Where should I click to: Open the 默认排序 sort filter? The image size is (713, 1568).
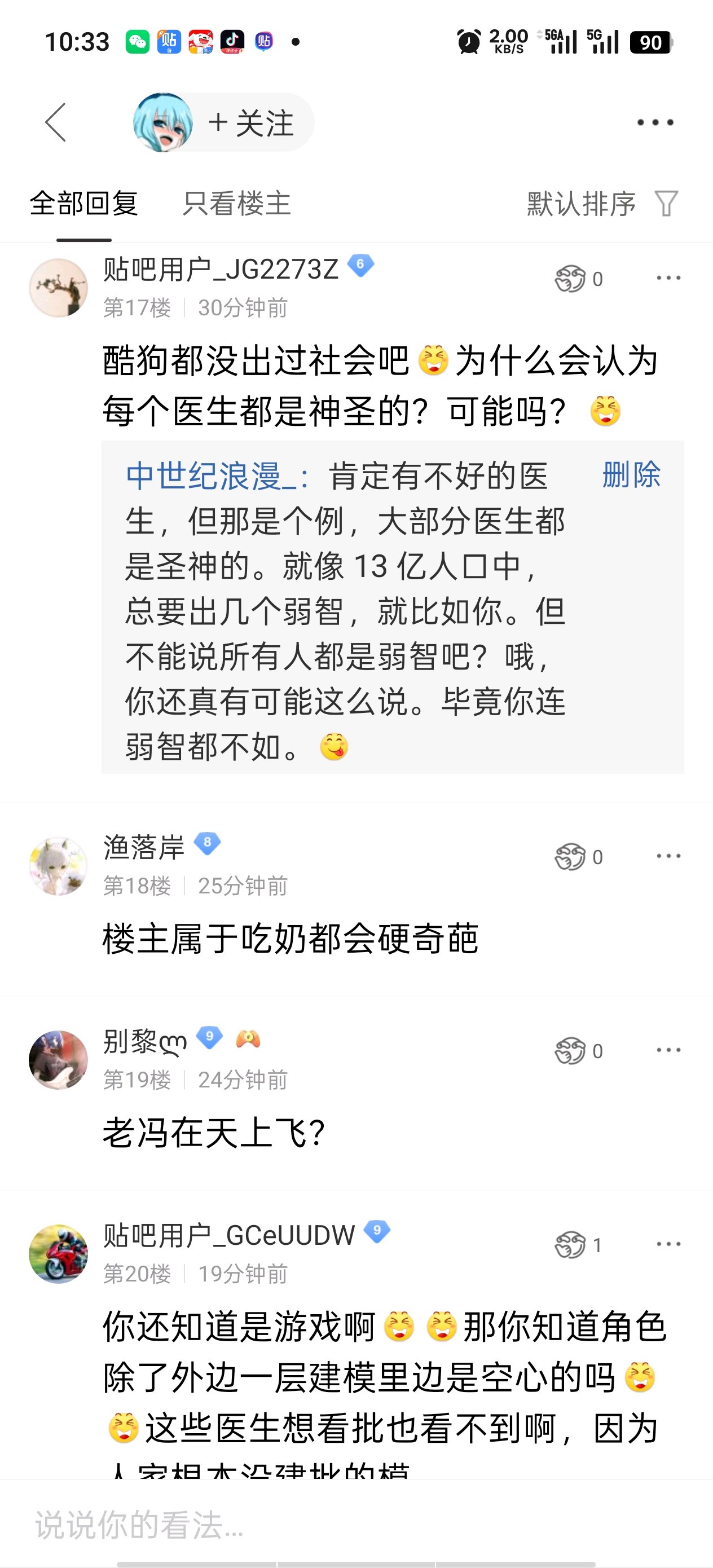601,203
